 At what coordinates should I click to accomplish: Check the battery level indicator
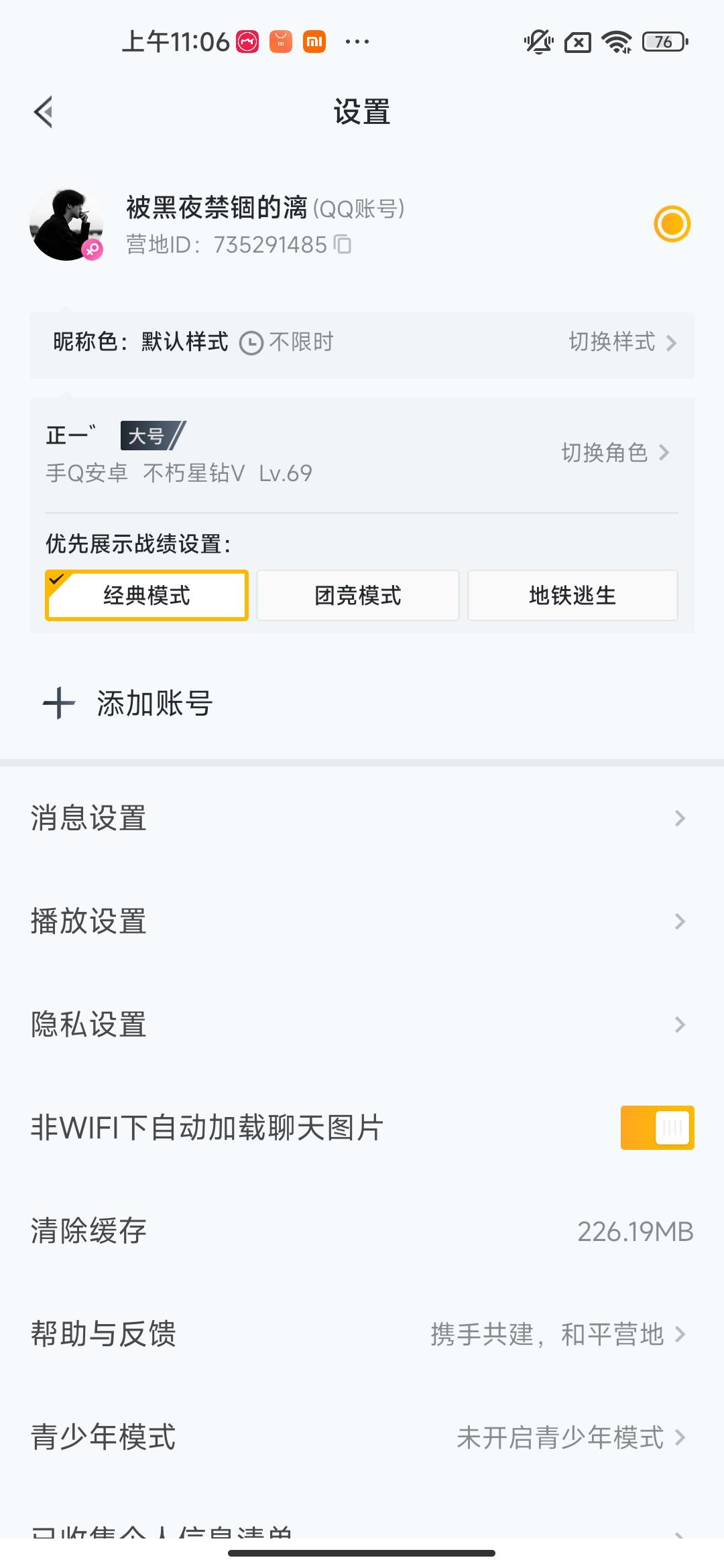pos(662,42)
